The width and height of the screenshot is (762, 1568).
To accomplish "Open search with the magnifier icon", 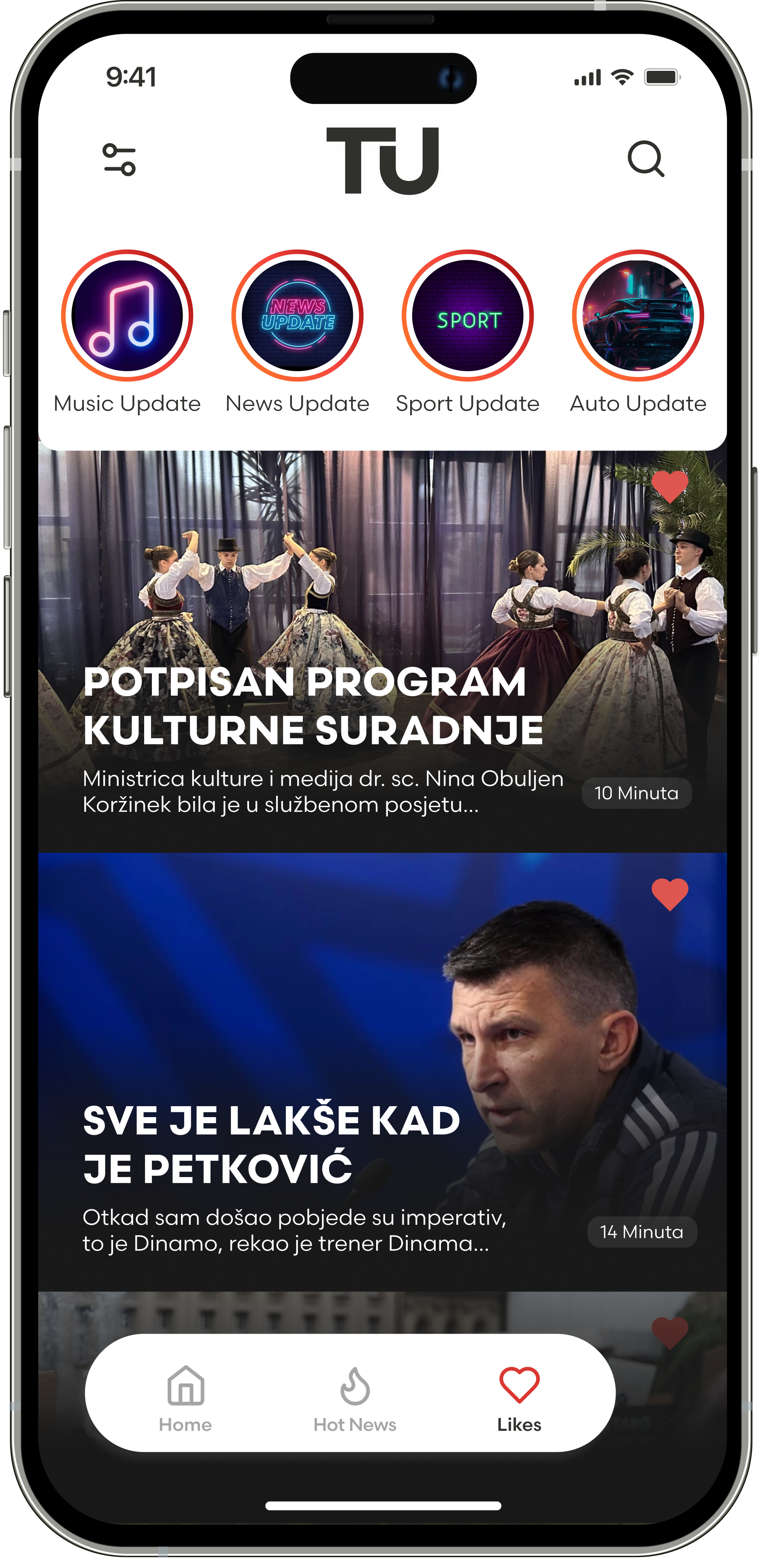I will point(646,159).
